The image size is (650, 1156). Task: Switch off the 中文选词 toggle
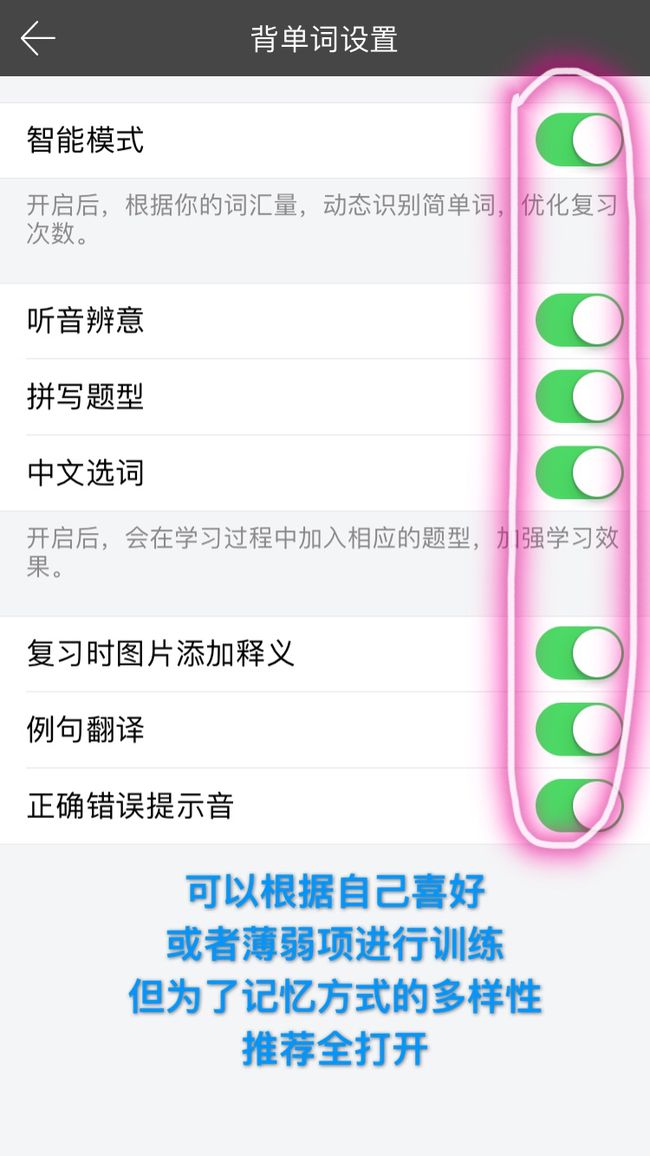point(579,473)
